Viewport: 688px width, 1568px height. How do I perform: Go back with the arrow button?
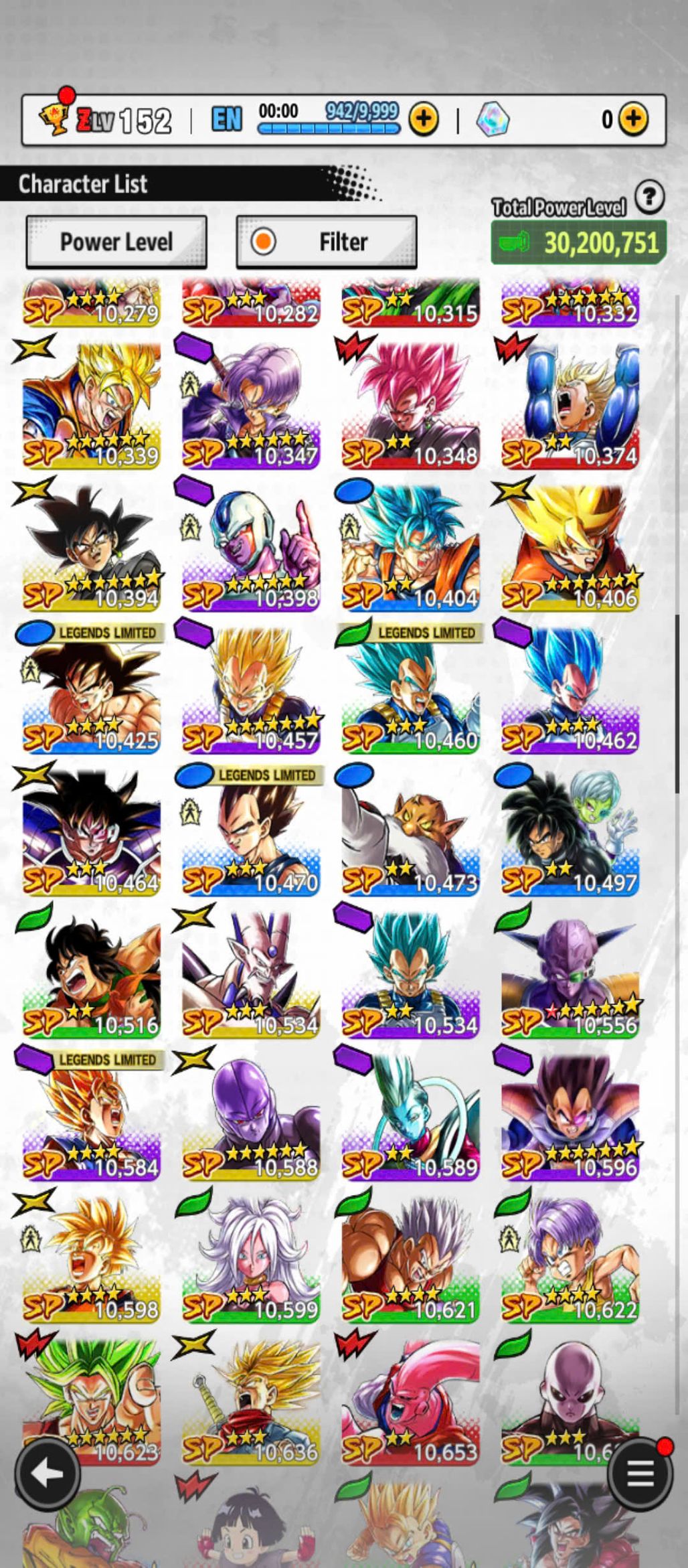tap(48, 1473)
